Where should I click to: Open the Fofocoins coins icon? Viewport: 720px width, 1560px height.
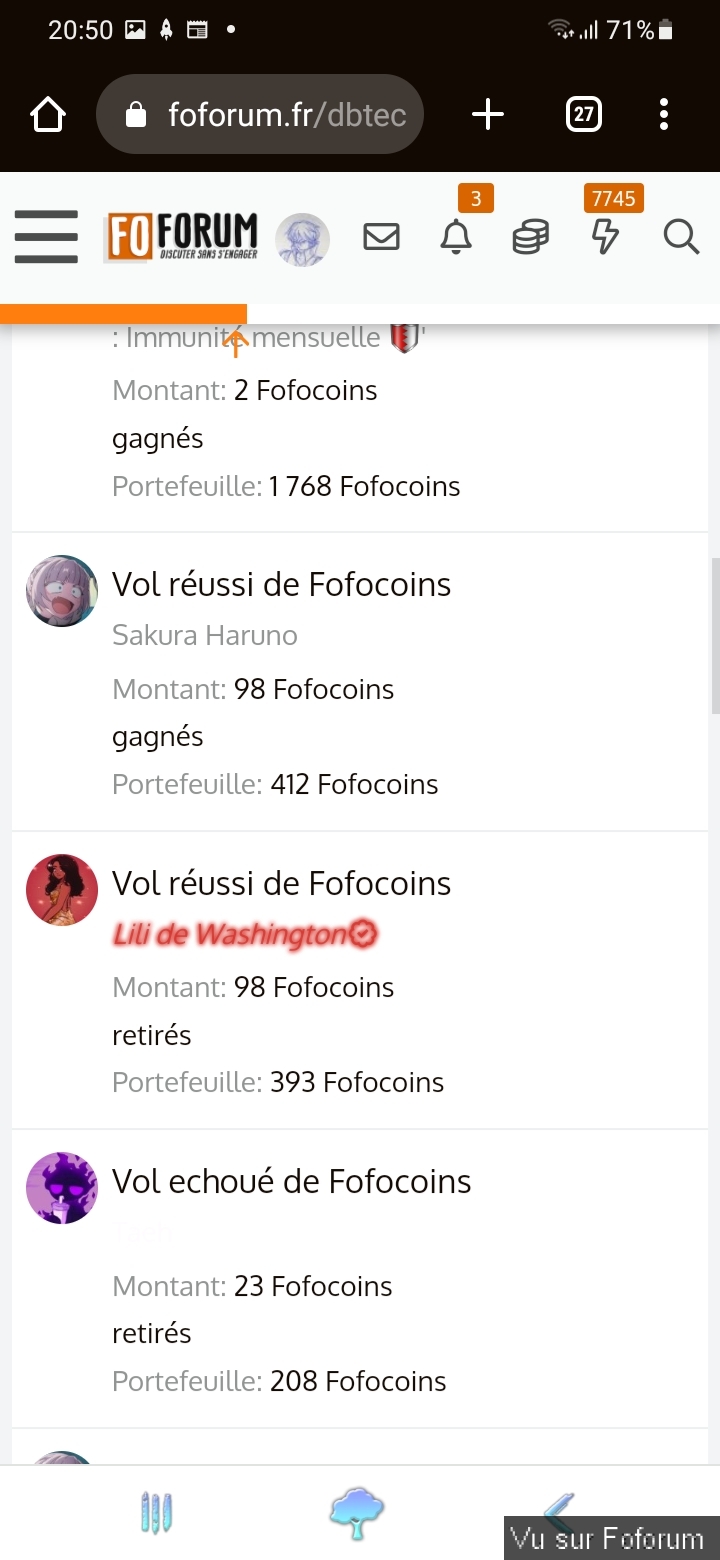click(x=530, y=237)
